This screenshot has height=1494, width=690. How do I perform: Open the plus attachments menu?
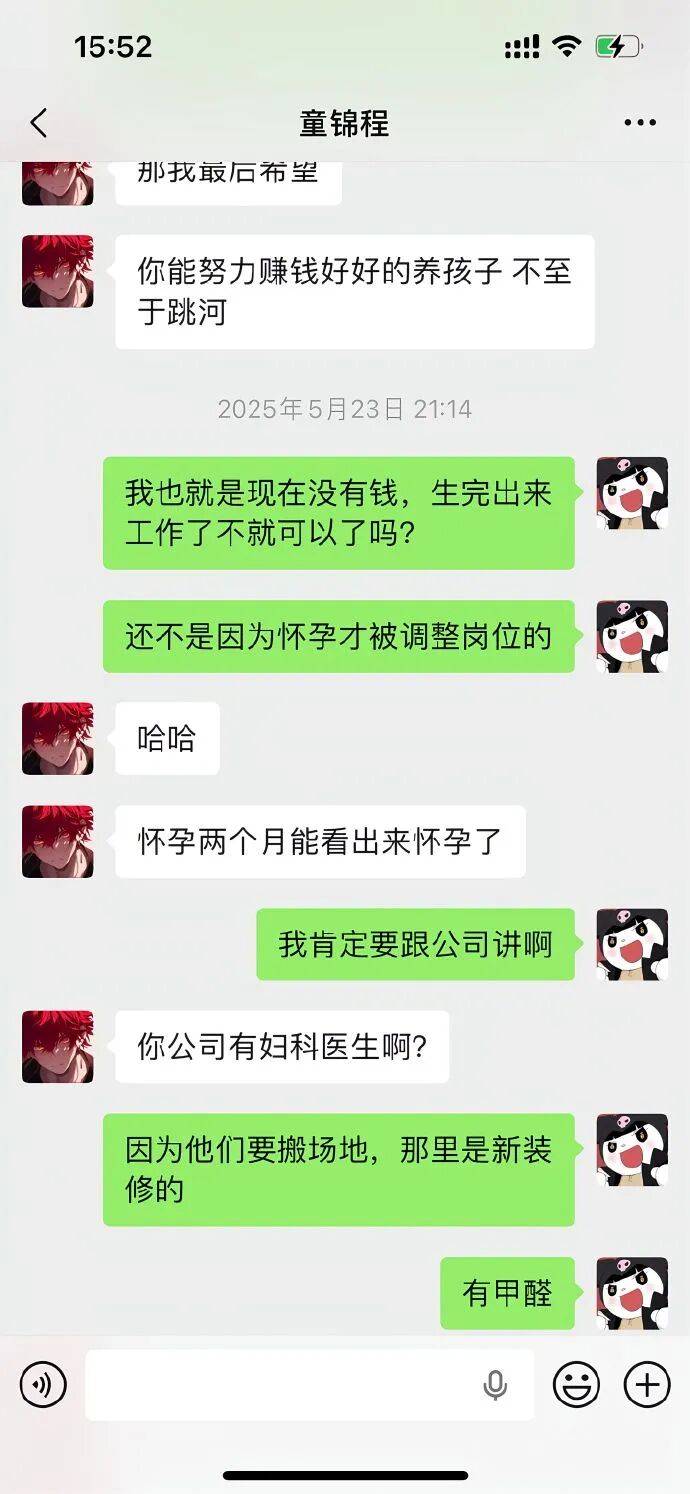[x=647, y=1385]
